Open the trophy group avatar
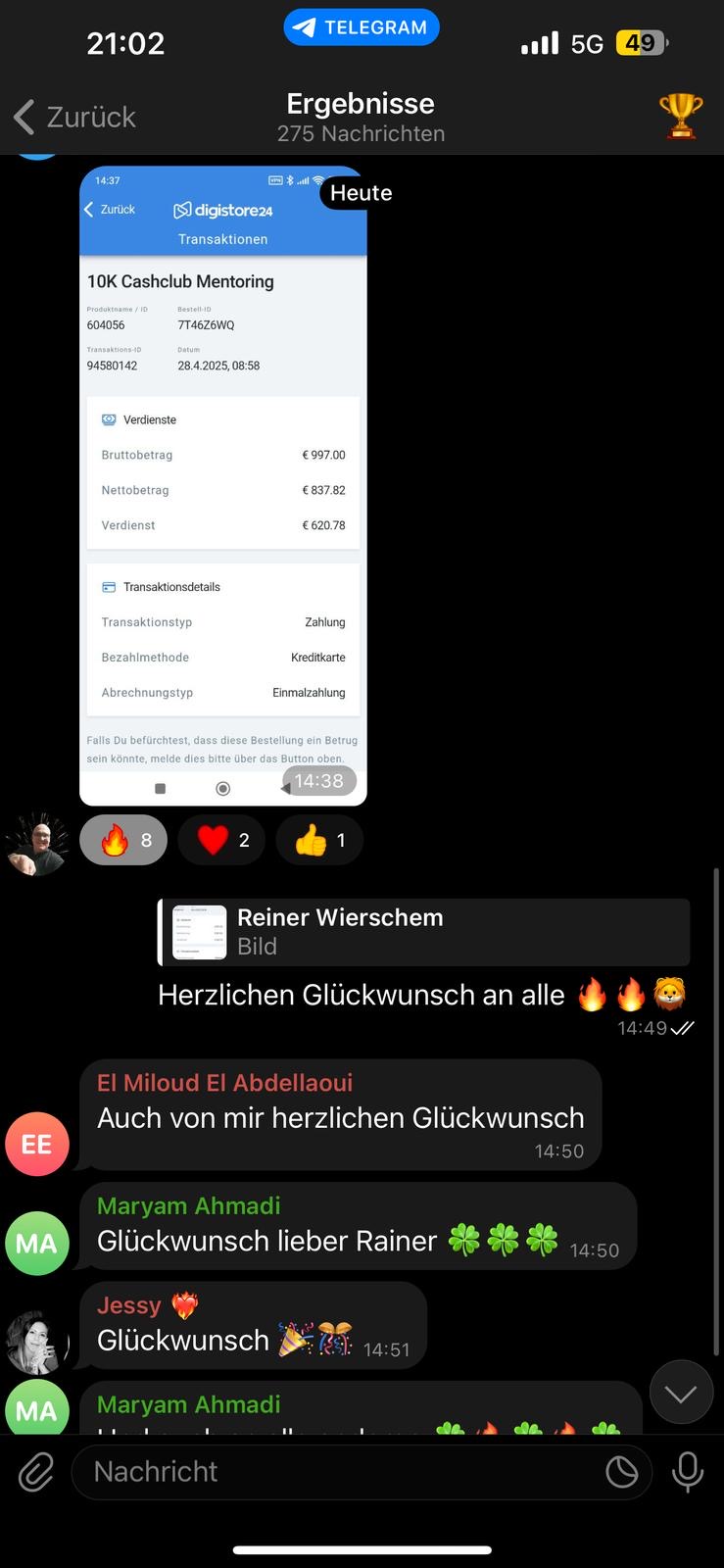724x1568 pixels. (681, 116)
